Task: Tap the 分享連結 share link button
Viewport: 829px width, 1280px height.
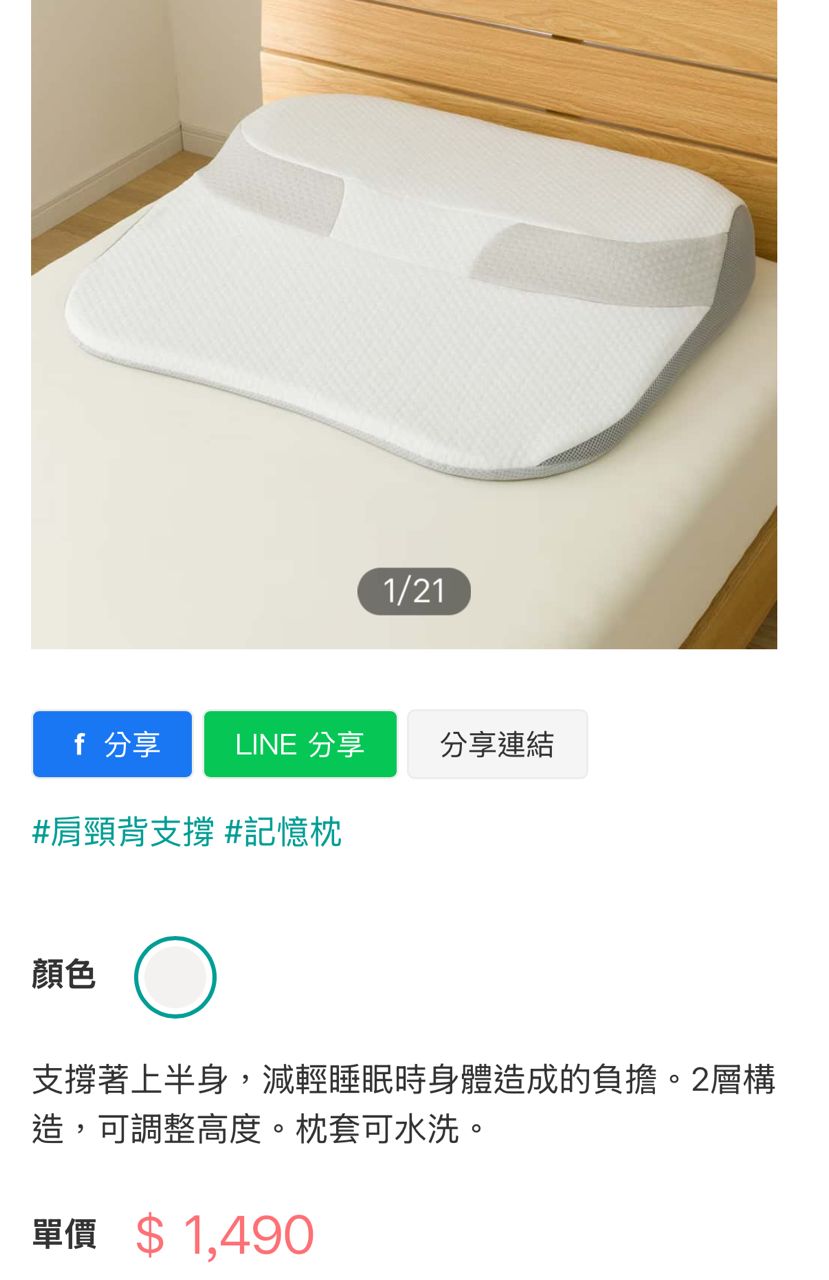Action: 497,744
